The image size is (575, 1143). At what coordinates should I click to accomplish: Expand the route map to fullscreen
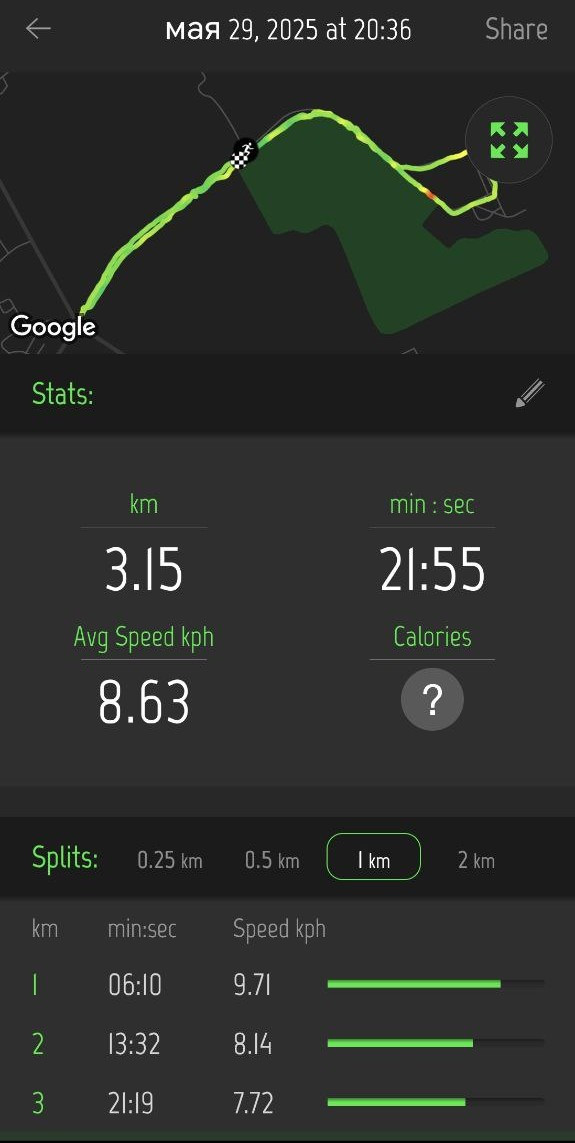click(x=509, y=140)
